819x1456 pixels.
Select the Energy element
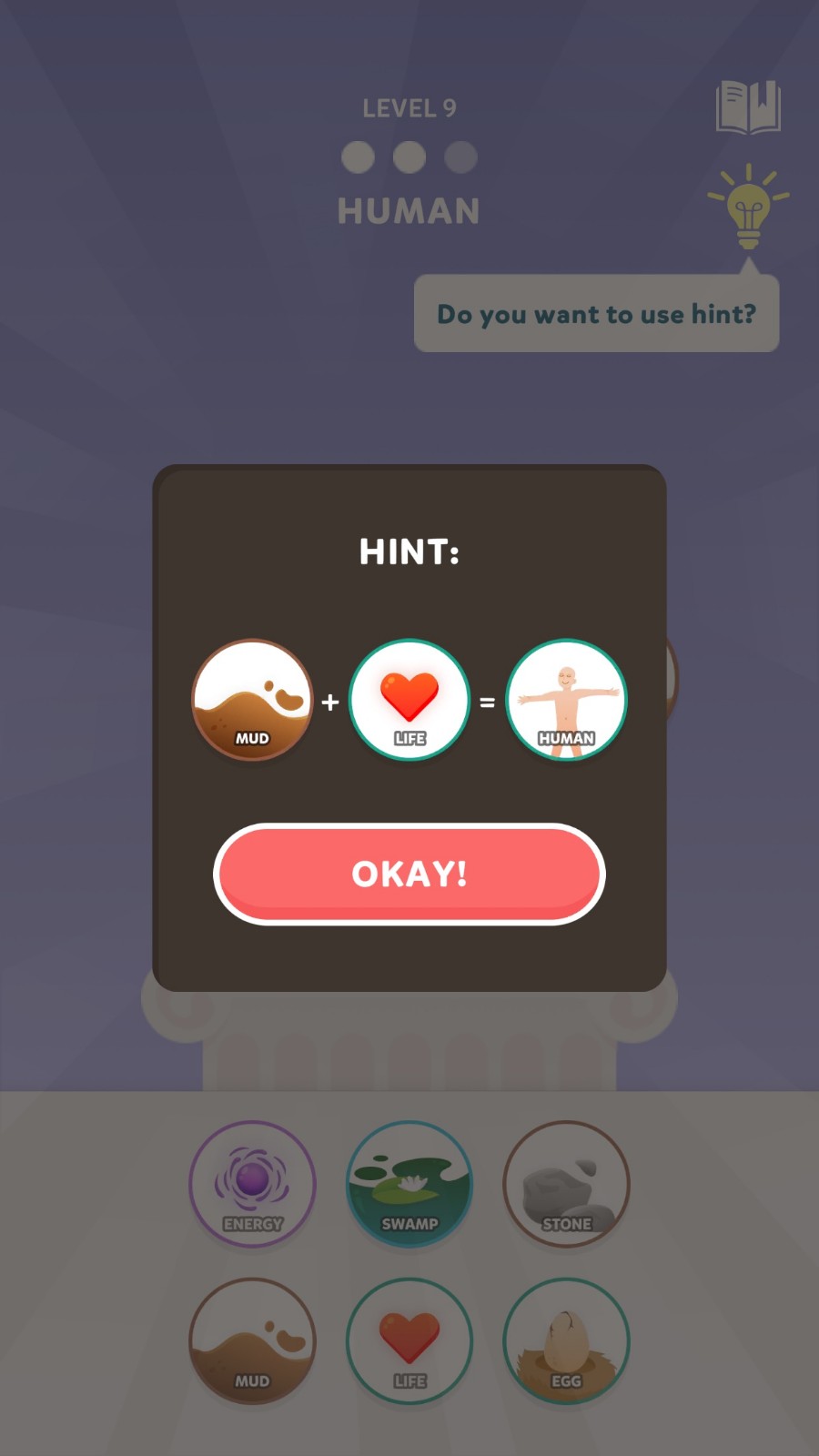(252, 1184)
